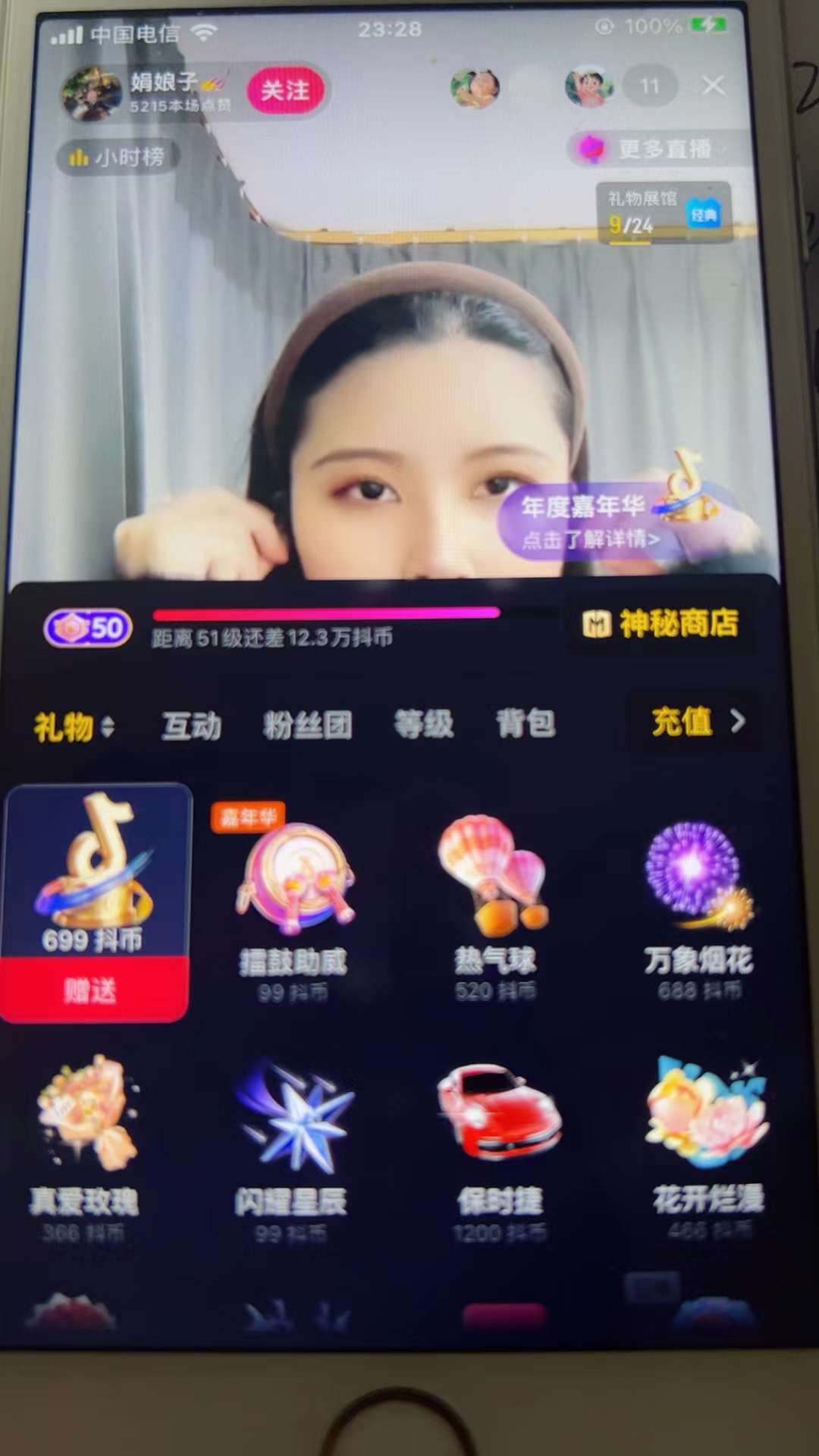
Task: Switch to the 等级 tab
Action: coord(423,724)
